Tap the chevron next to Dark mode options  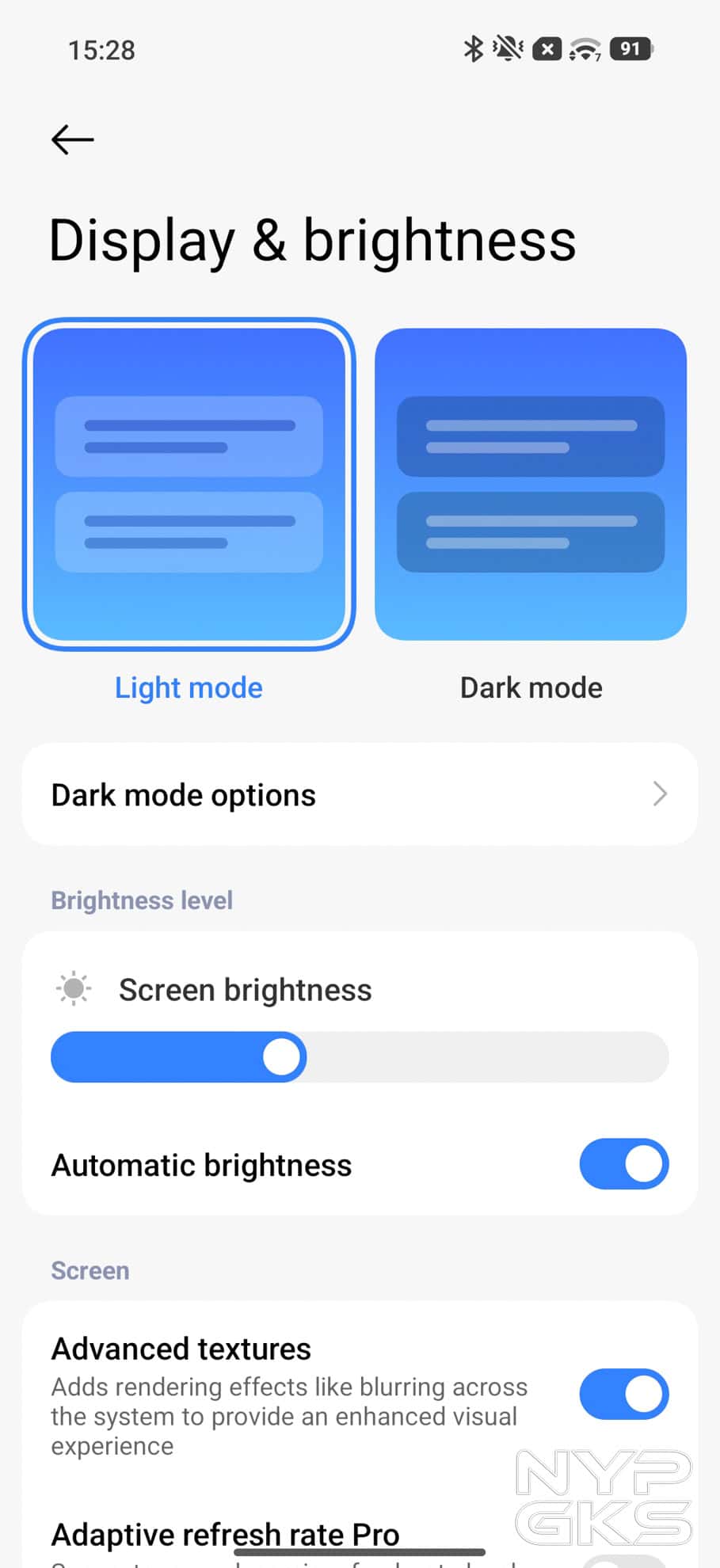click(x=660, y=794)
